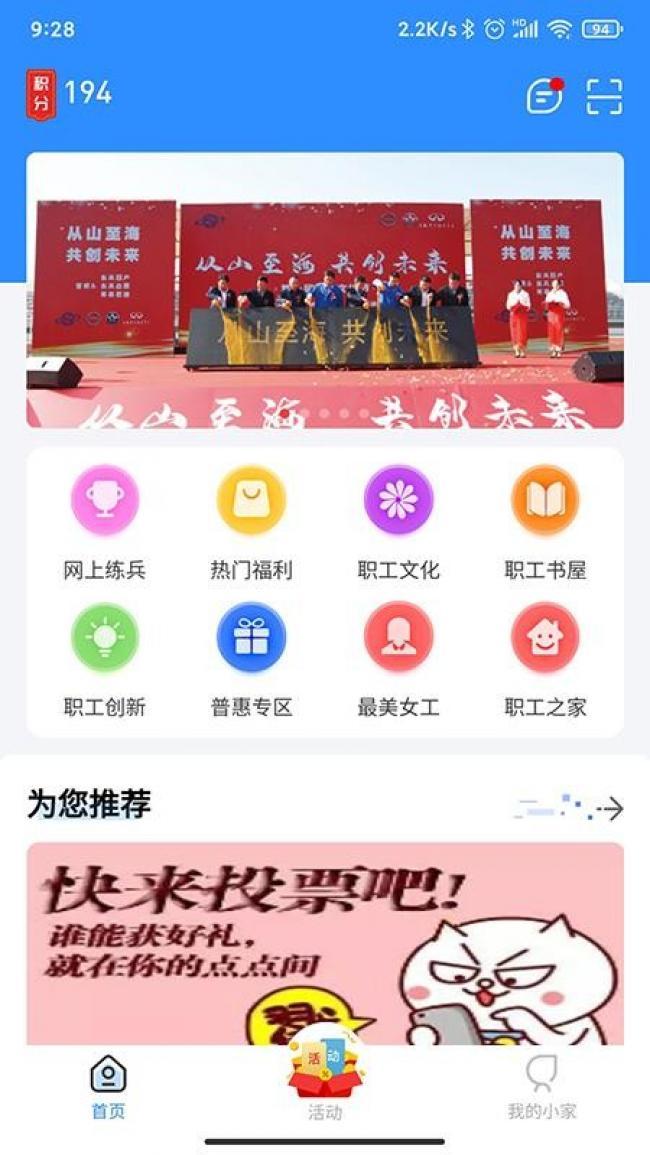Switch to the 我的小家 tab

tap(541, 1087)
